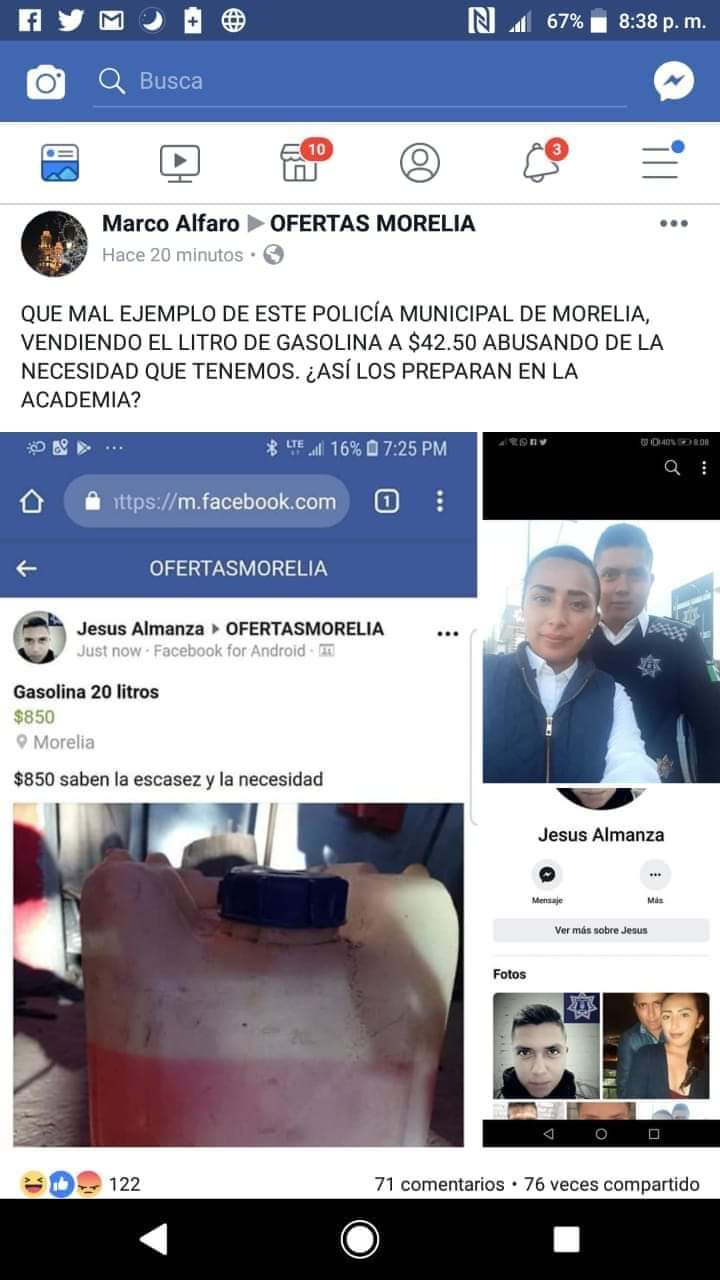Go to the profile tab
This screenshot has width=720, height=1280.
pyautogui.click(x=420, y=162)
